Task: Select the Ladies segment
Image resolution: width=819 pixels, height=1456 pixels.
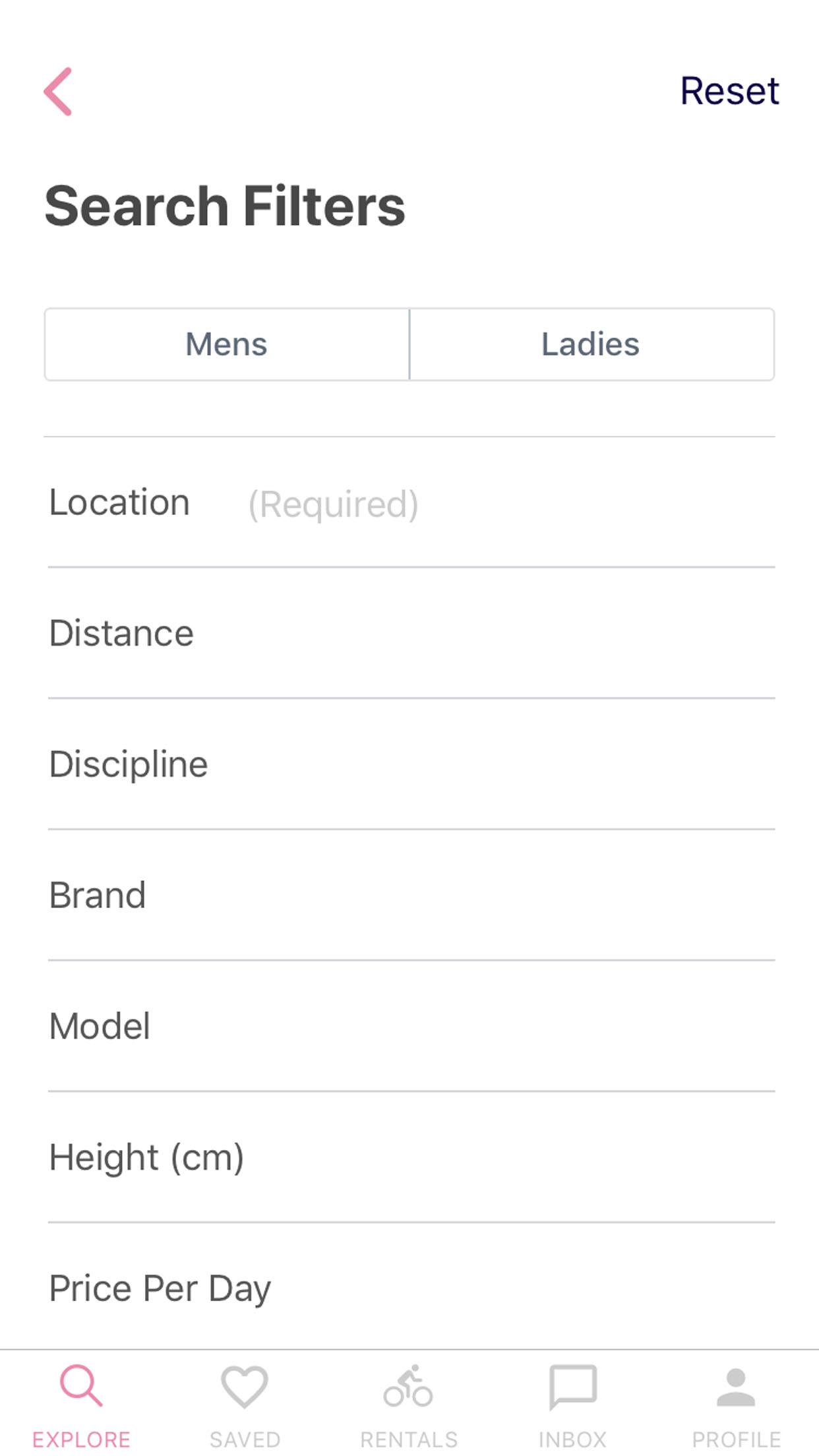Action: 591,344
